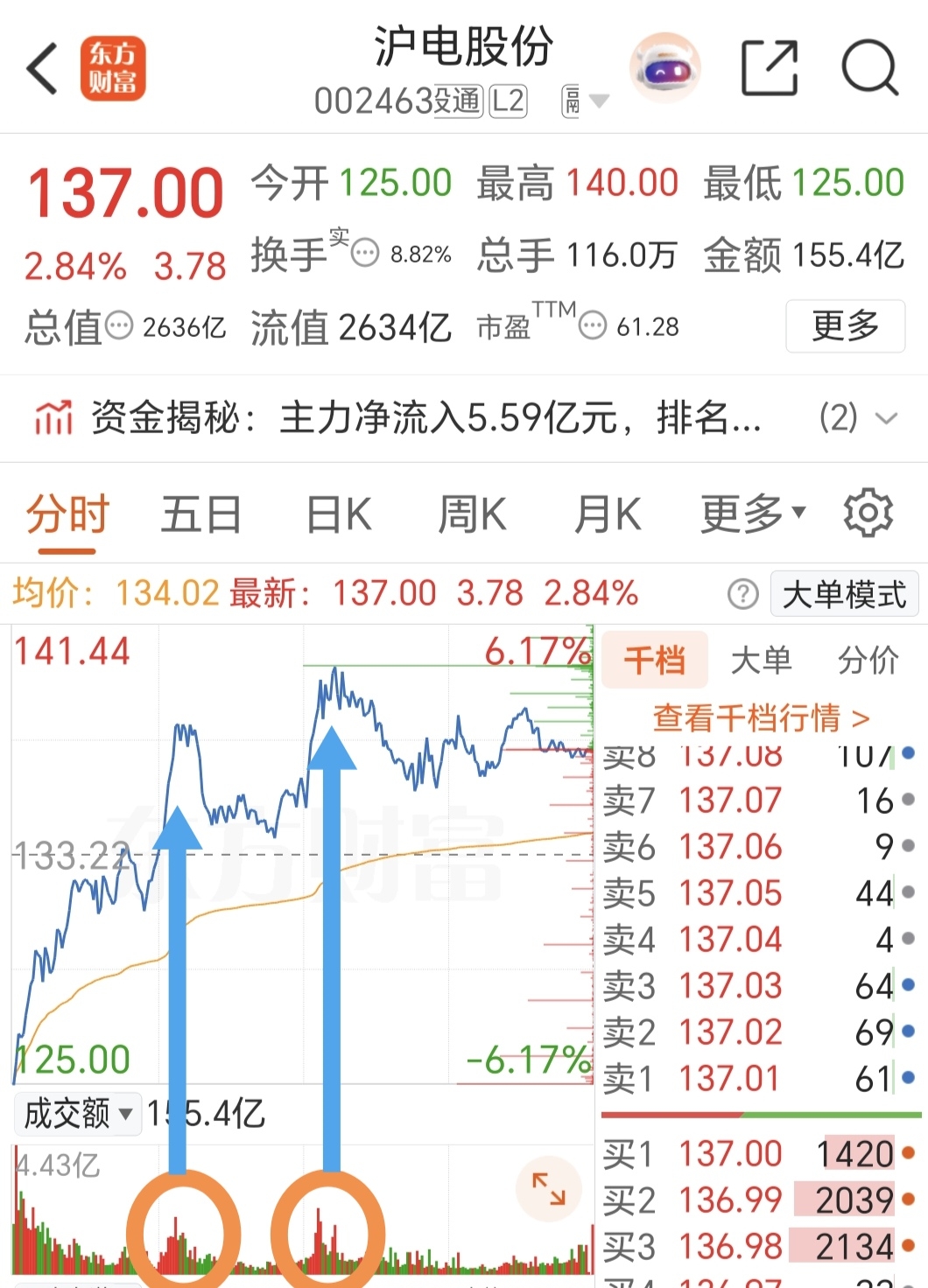Open stock search magnifier
The height and width of the screenshot is (1288, 928).
[x=869, y=67]
